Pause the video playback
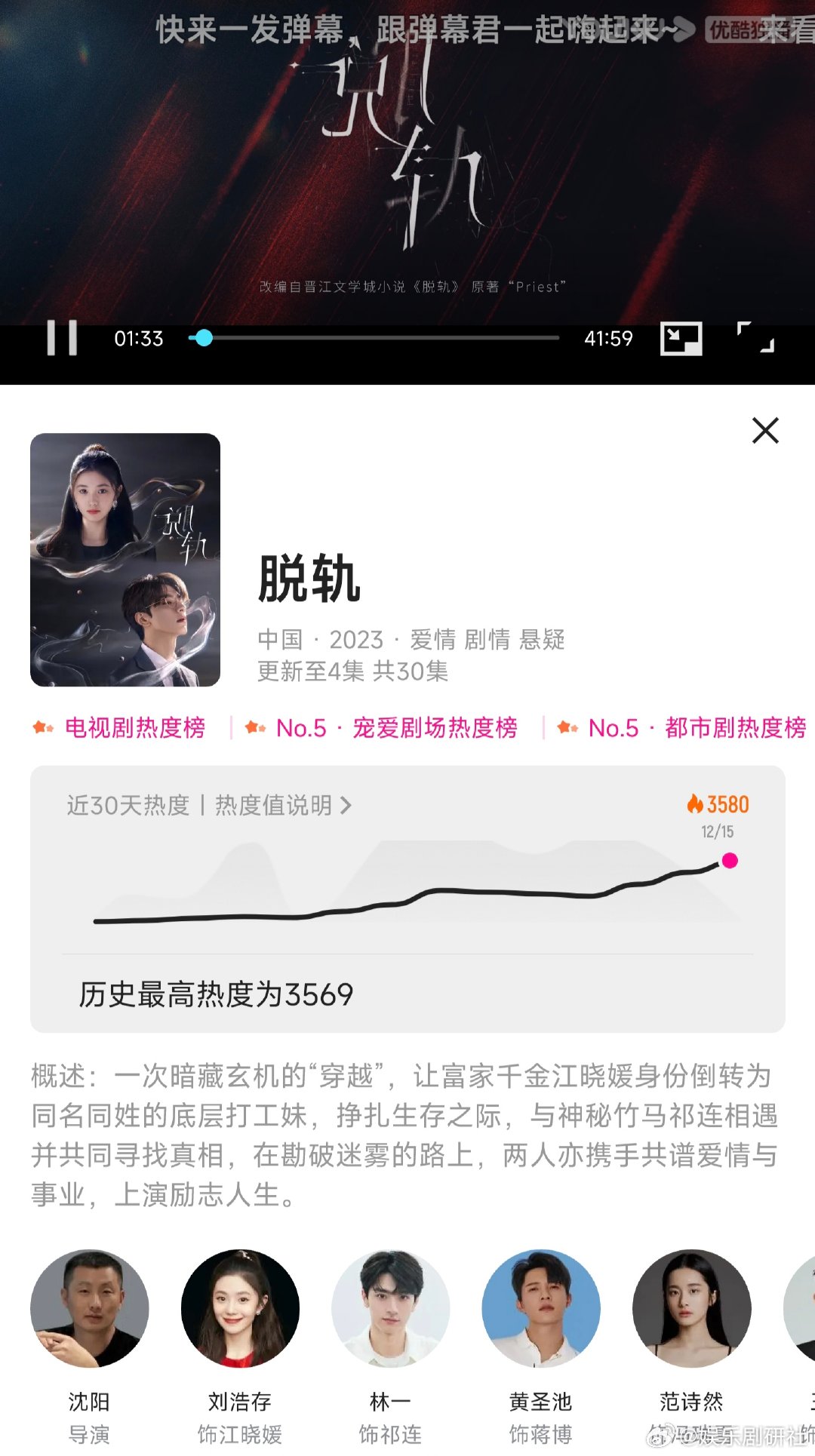Image resolution: width=815 pixels, height=1456 pixels. [x=62, y=338]
